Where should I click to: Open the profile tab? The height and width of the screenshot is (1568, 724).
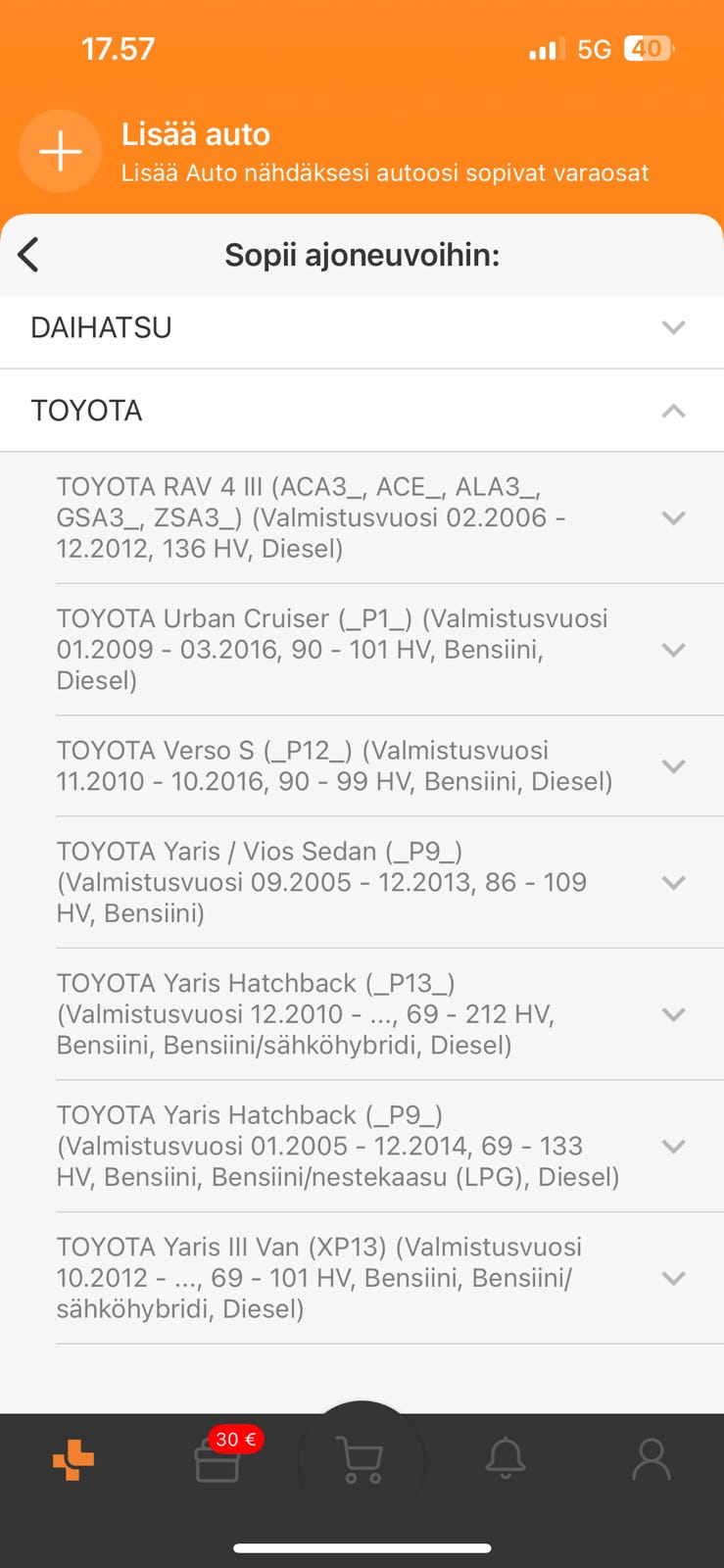click(x=651, y=1460)
